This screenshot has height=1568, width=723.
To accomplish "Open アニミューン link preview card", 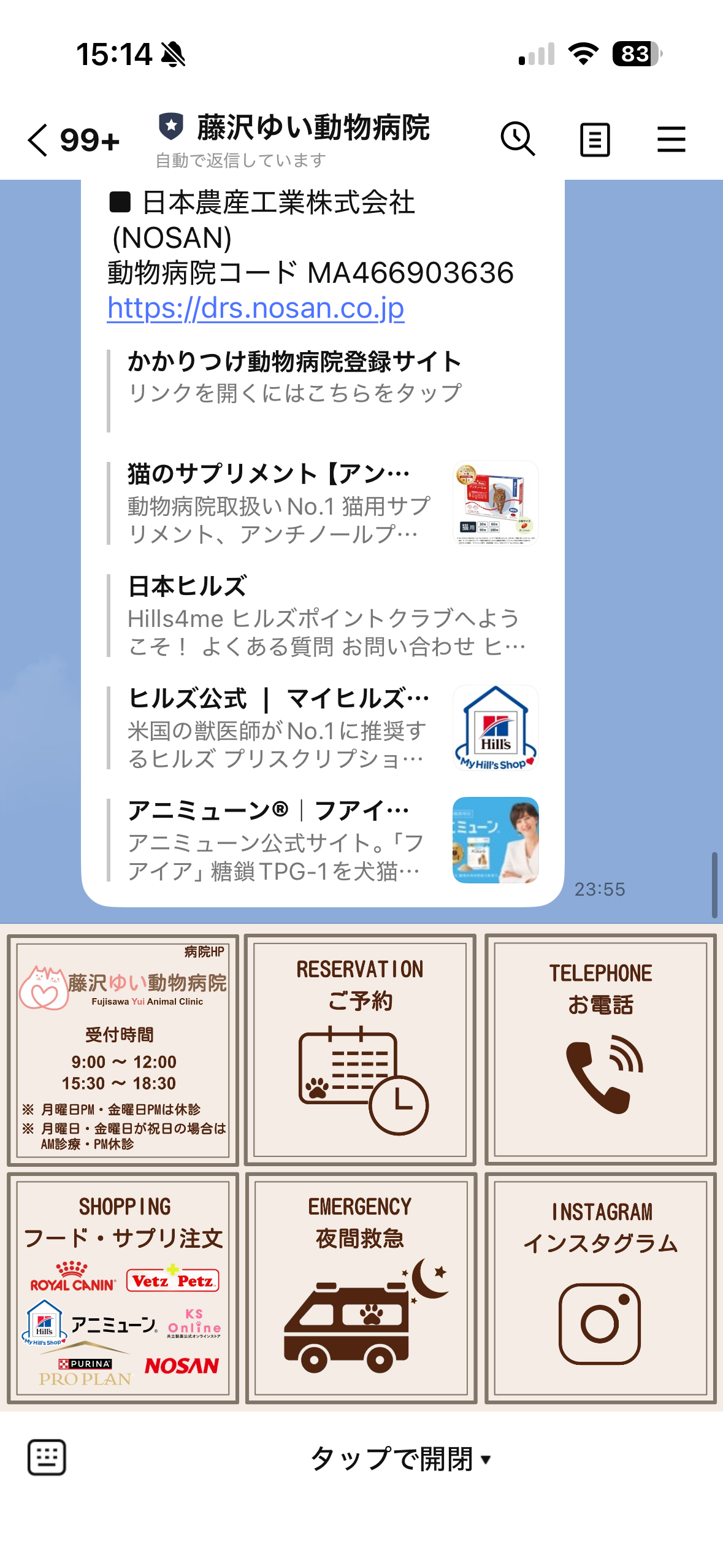I will 322,840.
